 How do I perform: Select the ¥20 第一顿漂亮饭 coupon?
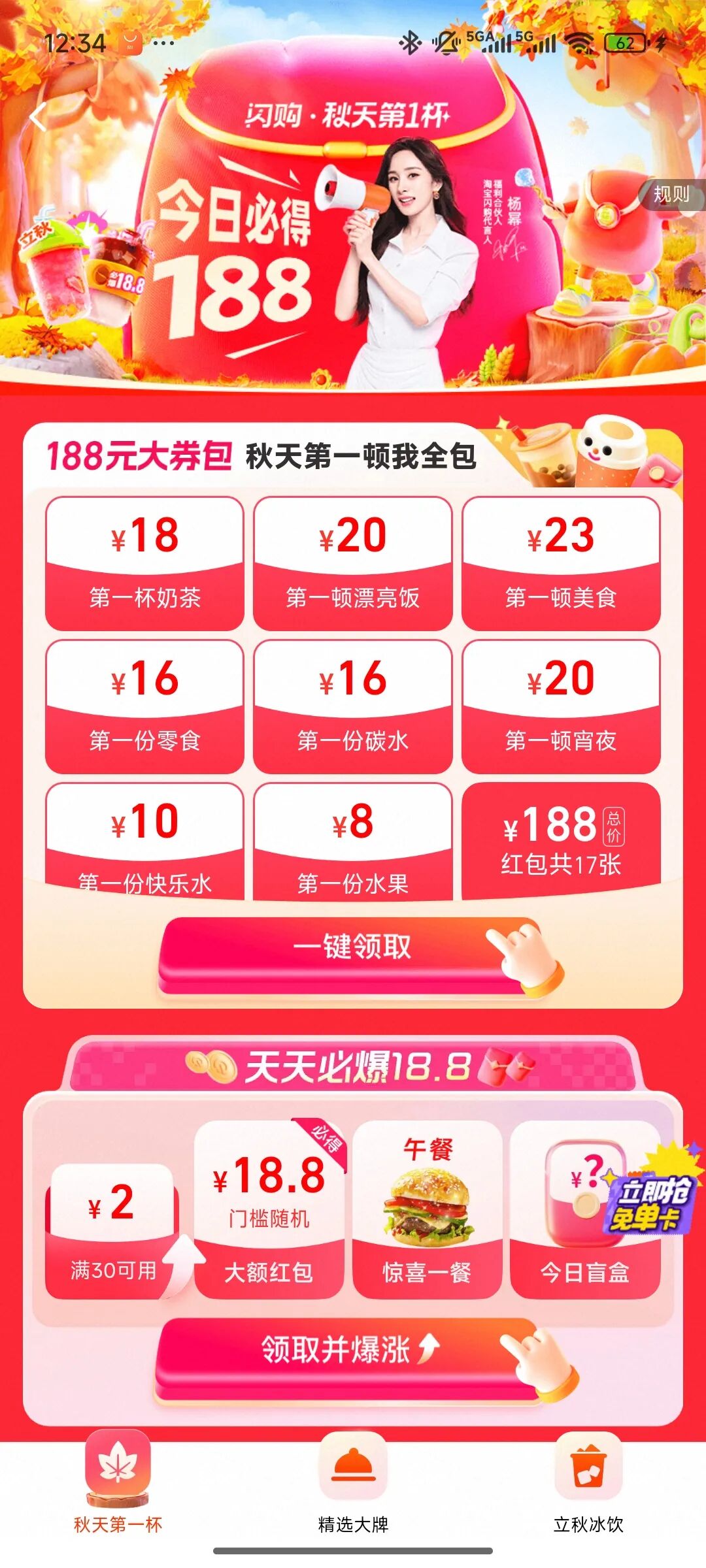(x=353, y=563)
